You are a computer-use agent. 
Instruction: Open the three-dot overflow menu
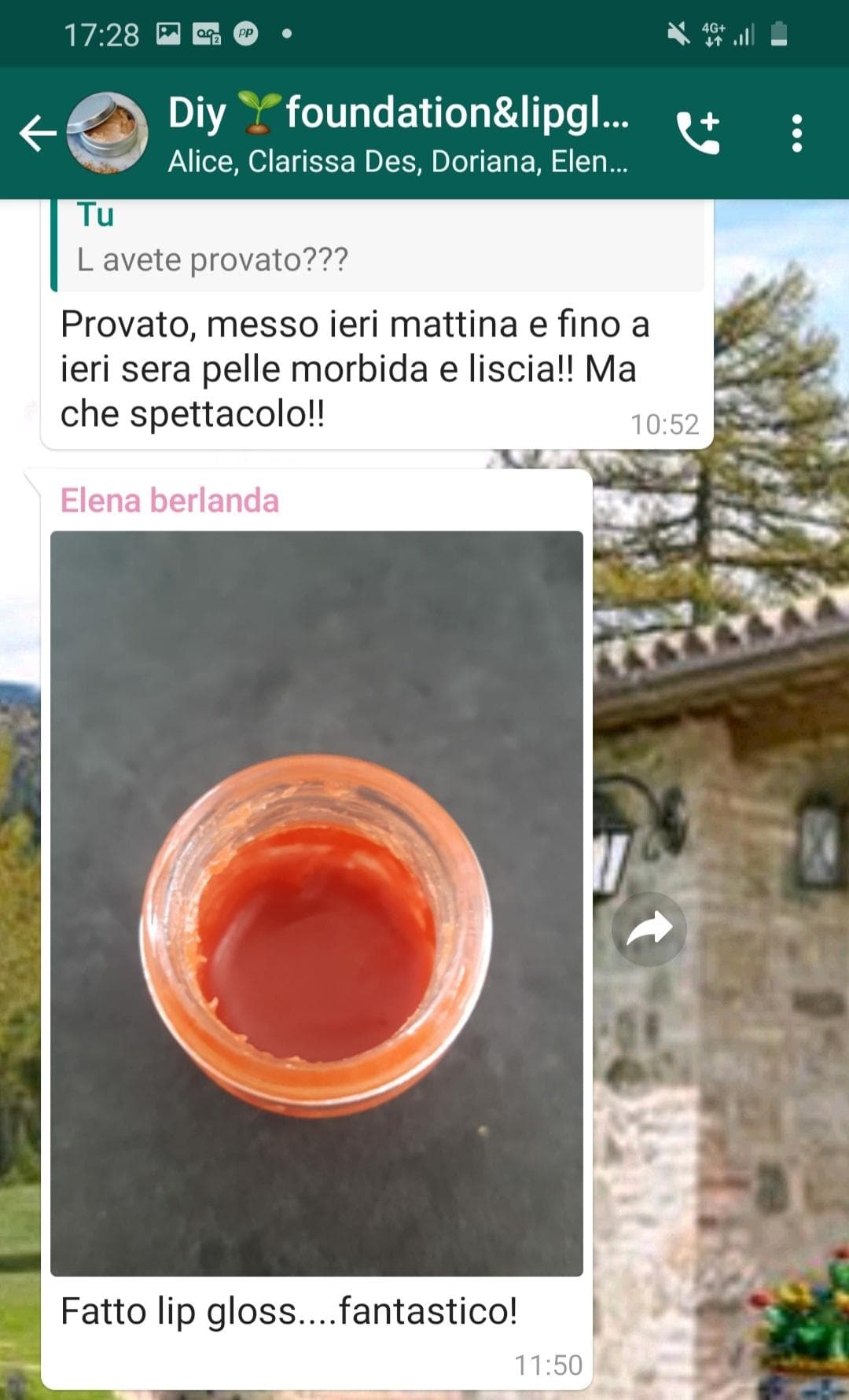[x=796, y=134]
